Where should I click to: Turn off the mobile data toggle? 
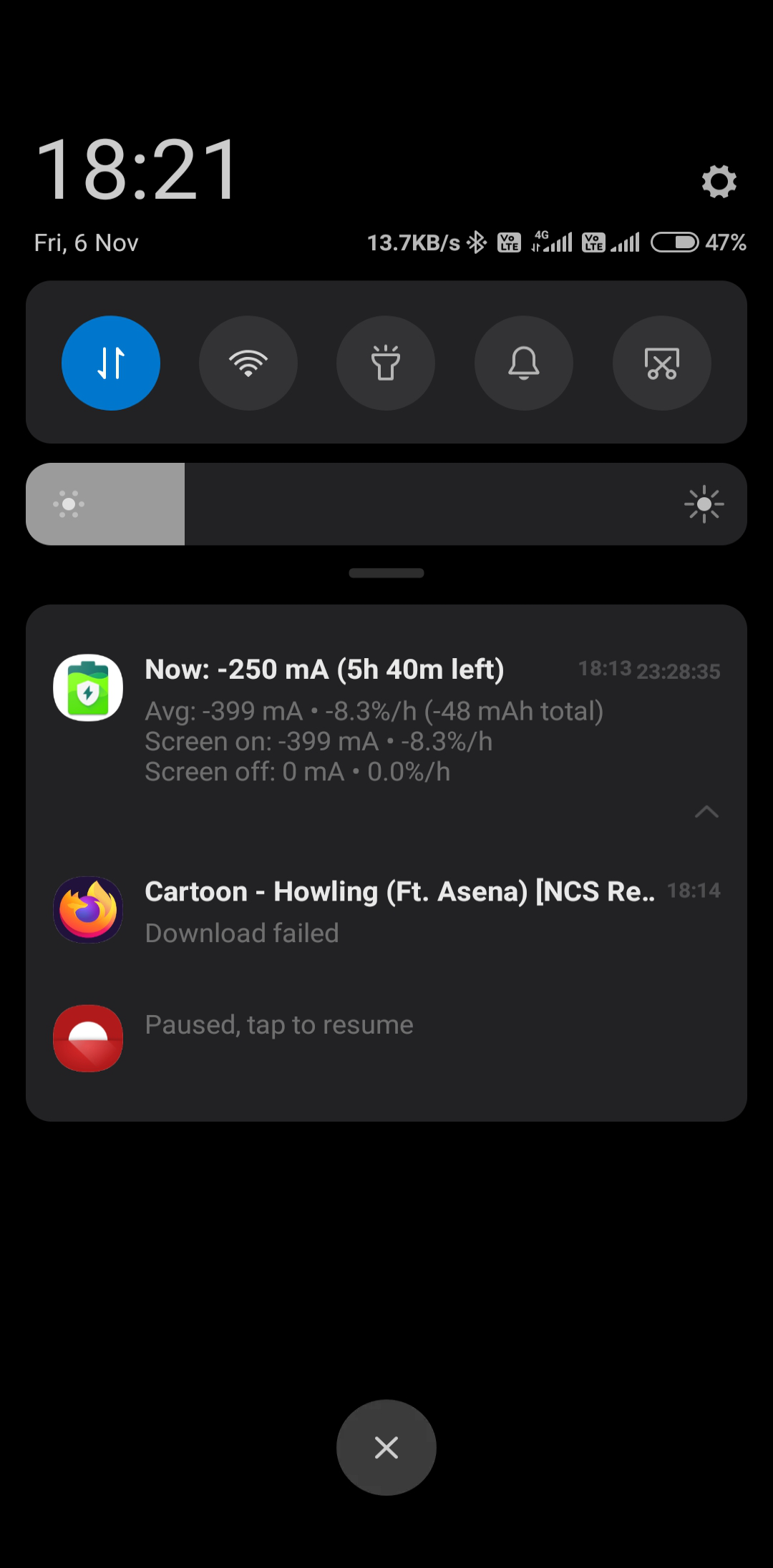pyautogui.click(x=111, y=363)
